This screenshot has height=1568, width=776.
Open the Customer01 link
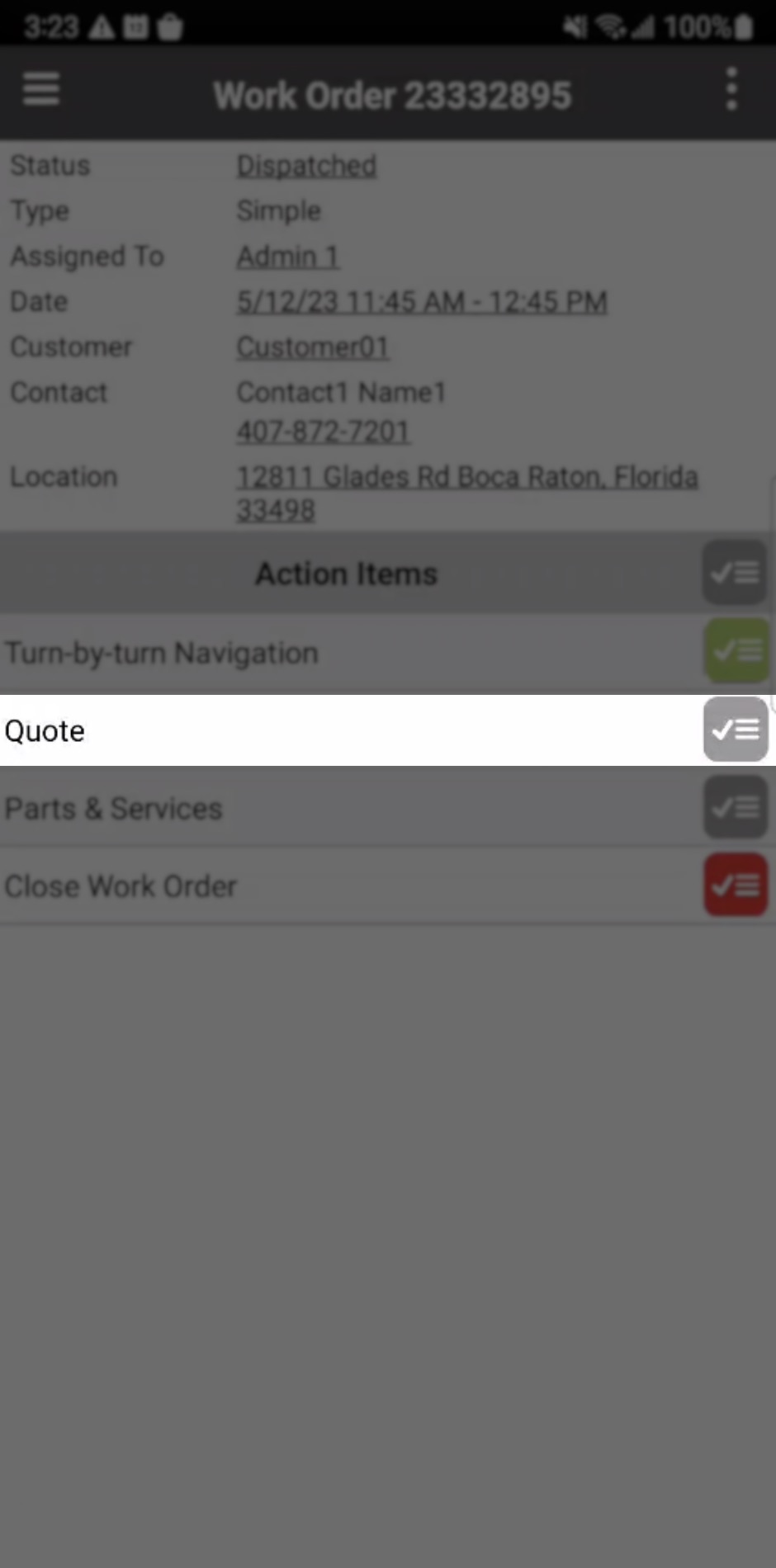tap(312, 347)
